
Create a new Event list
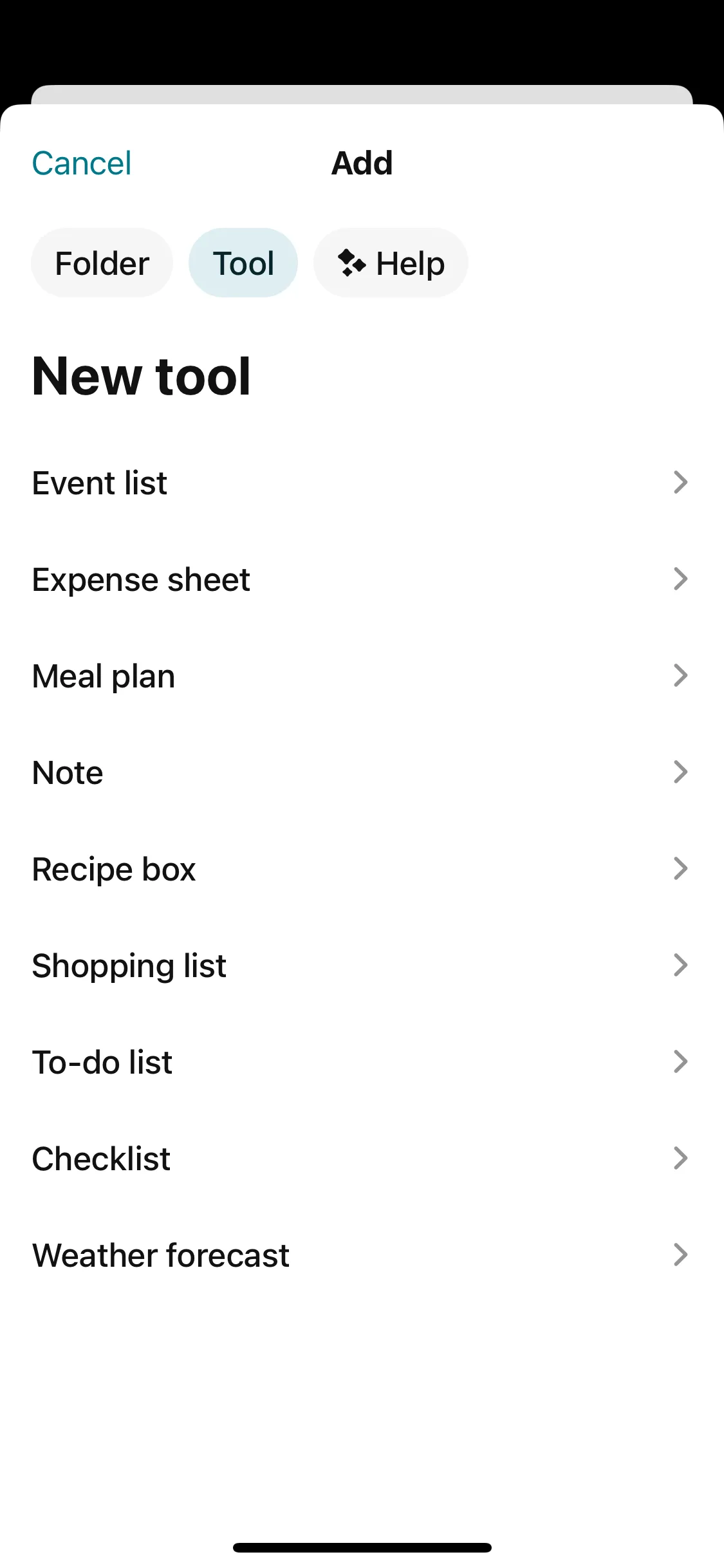pyautogui.click(x=360, y=483)
